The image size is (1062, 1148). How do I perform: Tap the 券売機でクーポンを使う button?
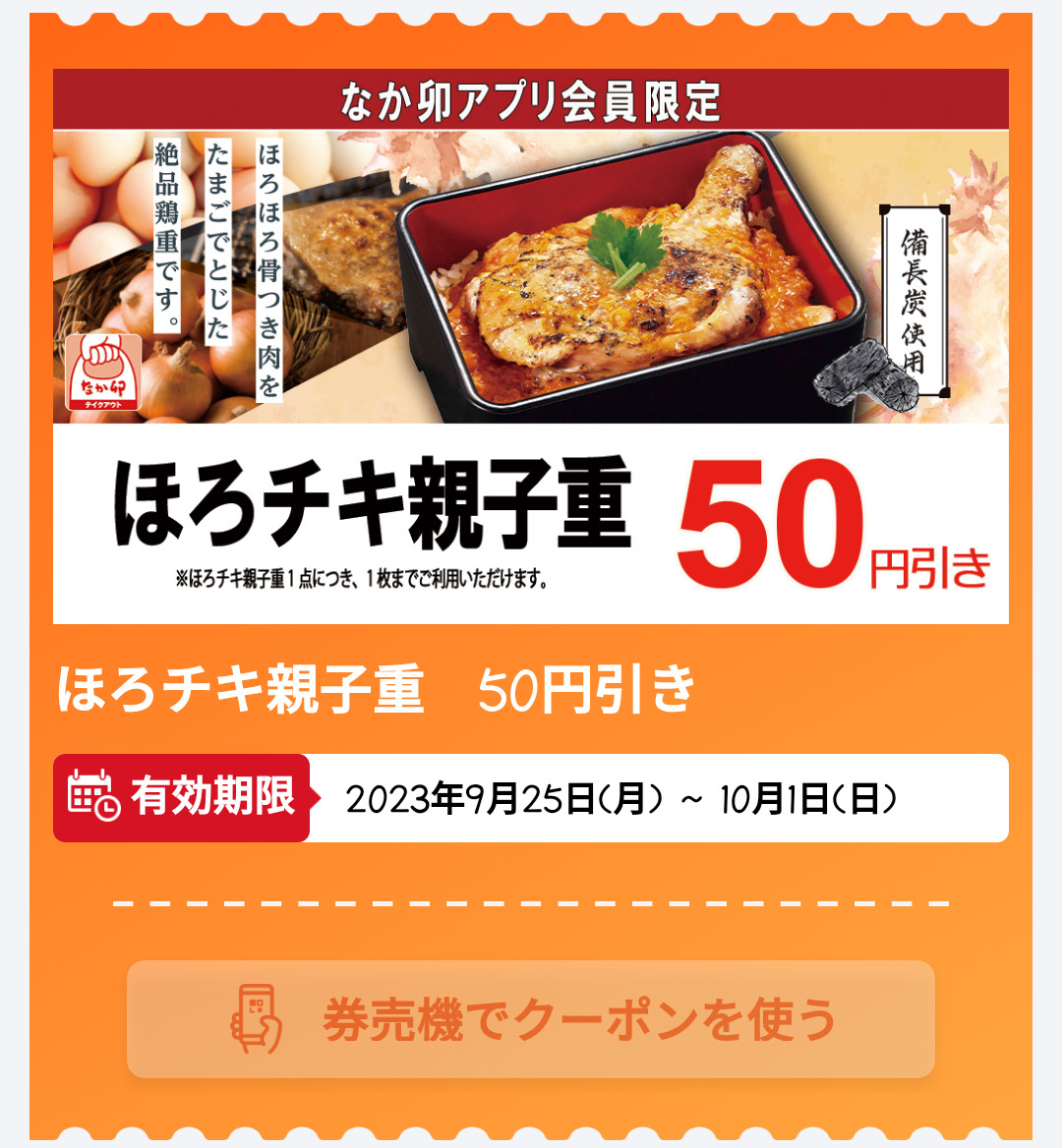[x=530, y=1019]
